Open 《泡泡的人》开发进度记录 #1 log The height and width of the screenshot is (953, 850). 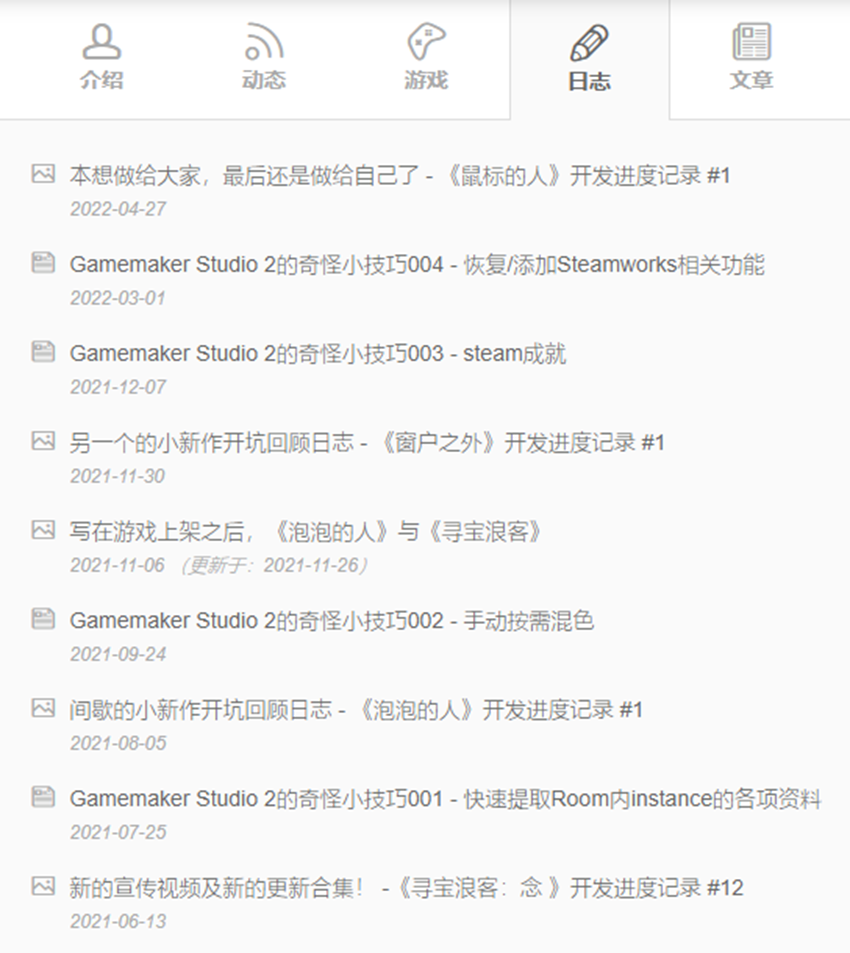point(356,710)
